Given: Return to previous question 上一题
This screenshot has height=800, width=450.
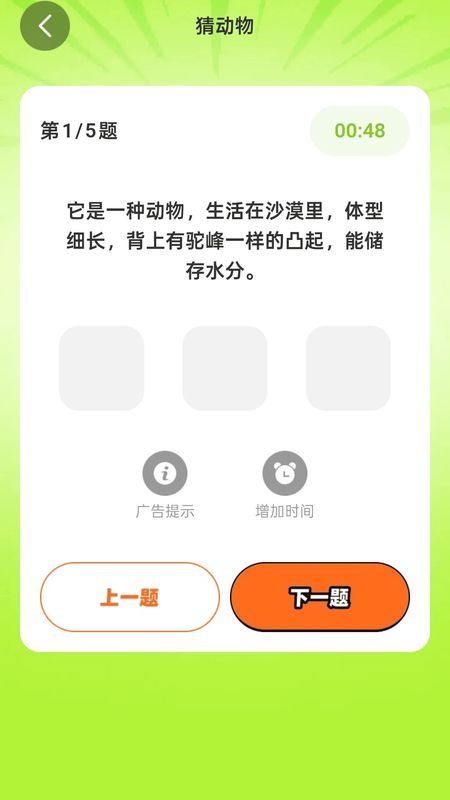Looking at the screenshot, I should (x=130, y=597).
